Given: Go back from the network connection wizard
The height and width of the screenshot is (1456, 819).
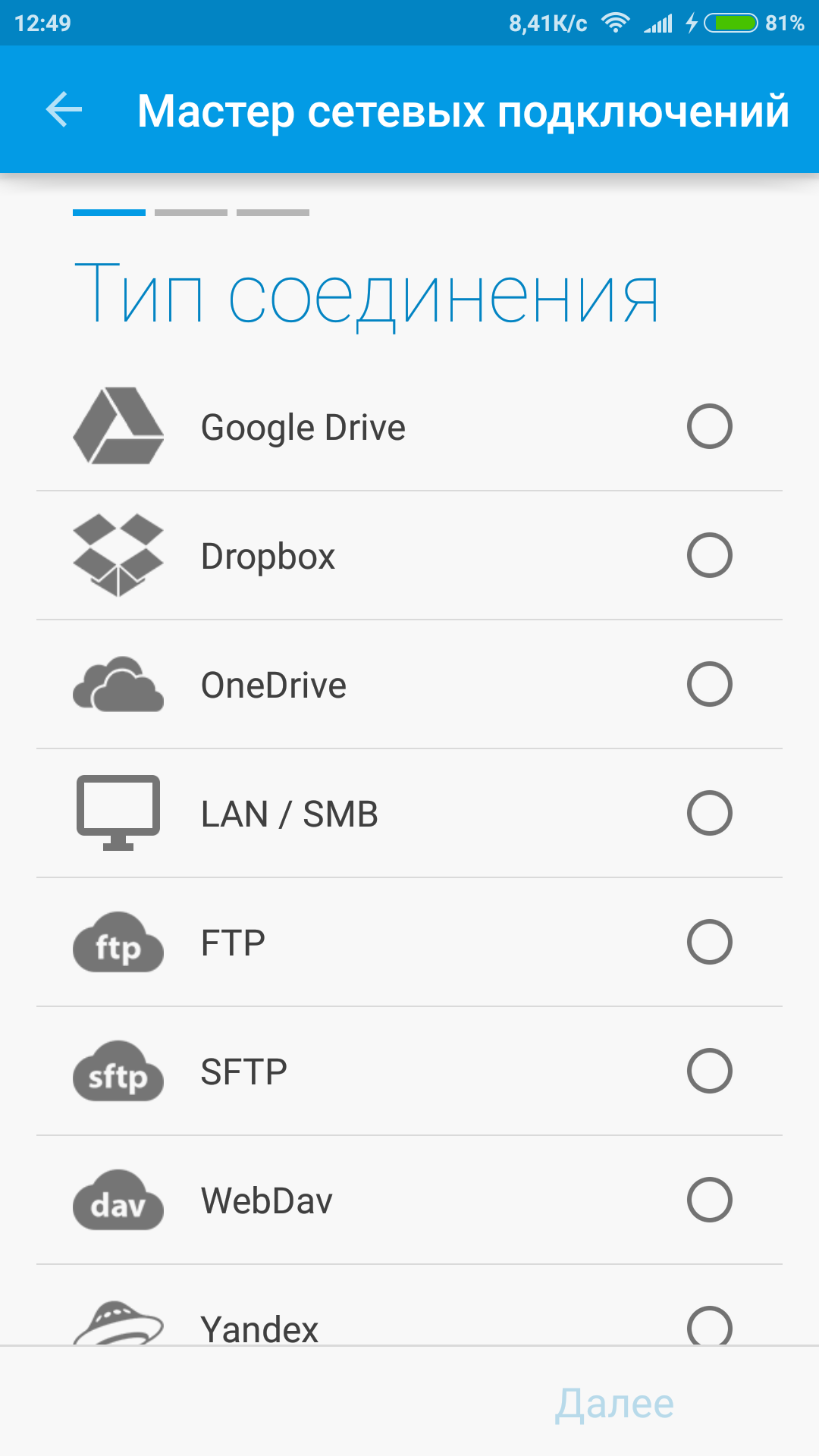Looking at the screenshot, I should (x=64, y=110).
